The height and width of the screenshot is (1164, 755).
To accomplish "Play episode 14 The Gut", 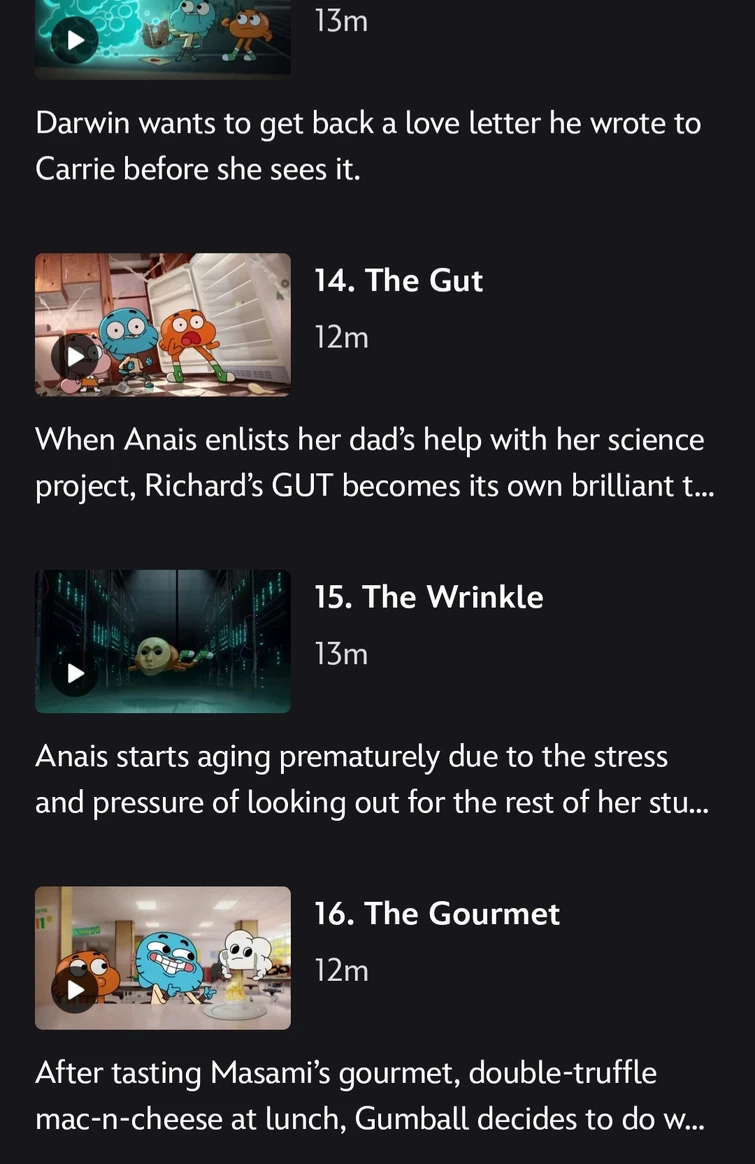I will 75,357.
